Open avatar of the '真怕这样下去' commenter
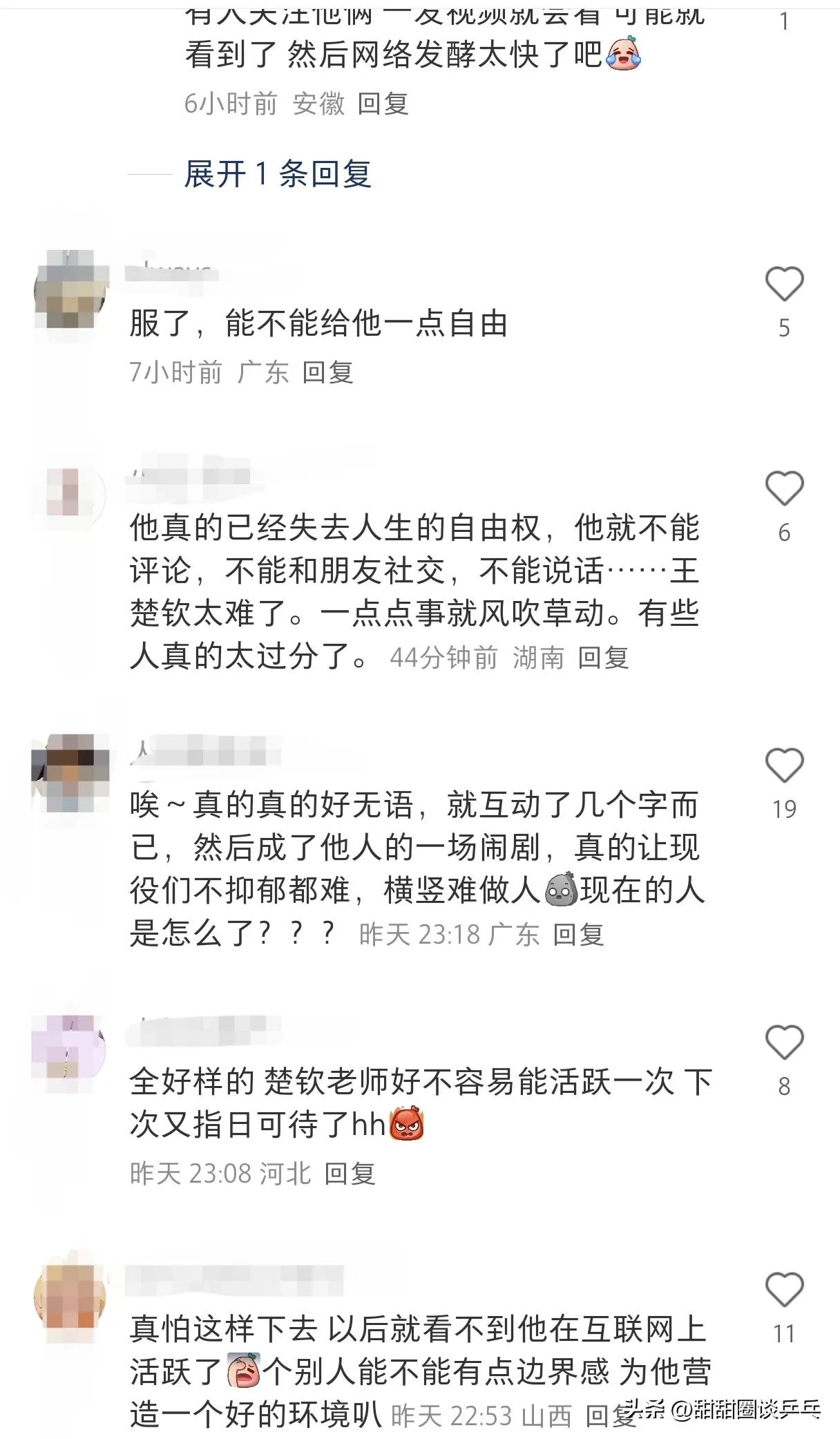 coord(71,1297)
